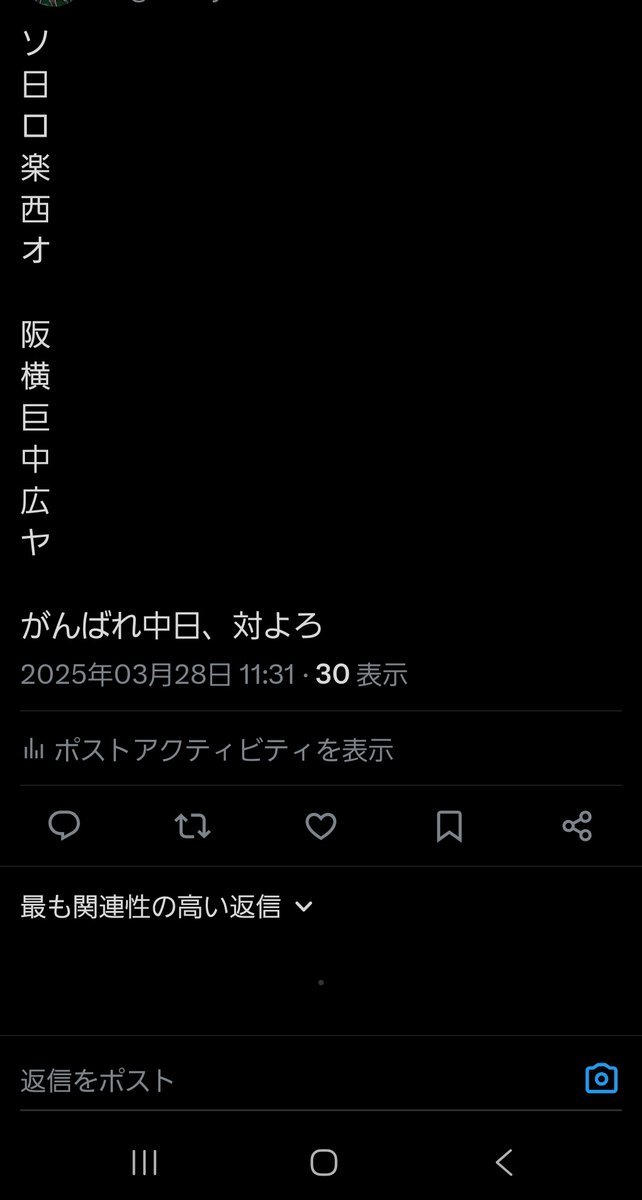
Task: Share the post via the share icon
Action: point(577,826)
